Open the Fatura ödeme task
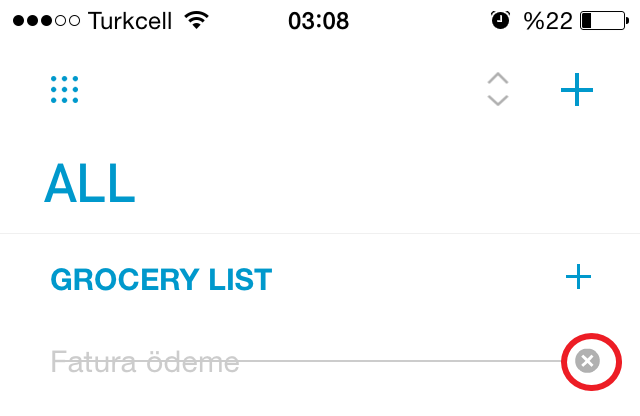 click(x=145, y=361)
